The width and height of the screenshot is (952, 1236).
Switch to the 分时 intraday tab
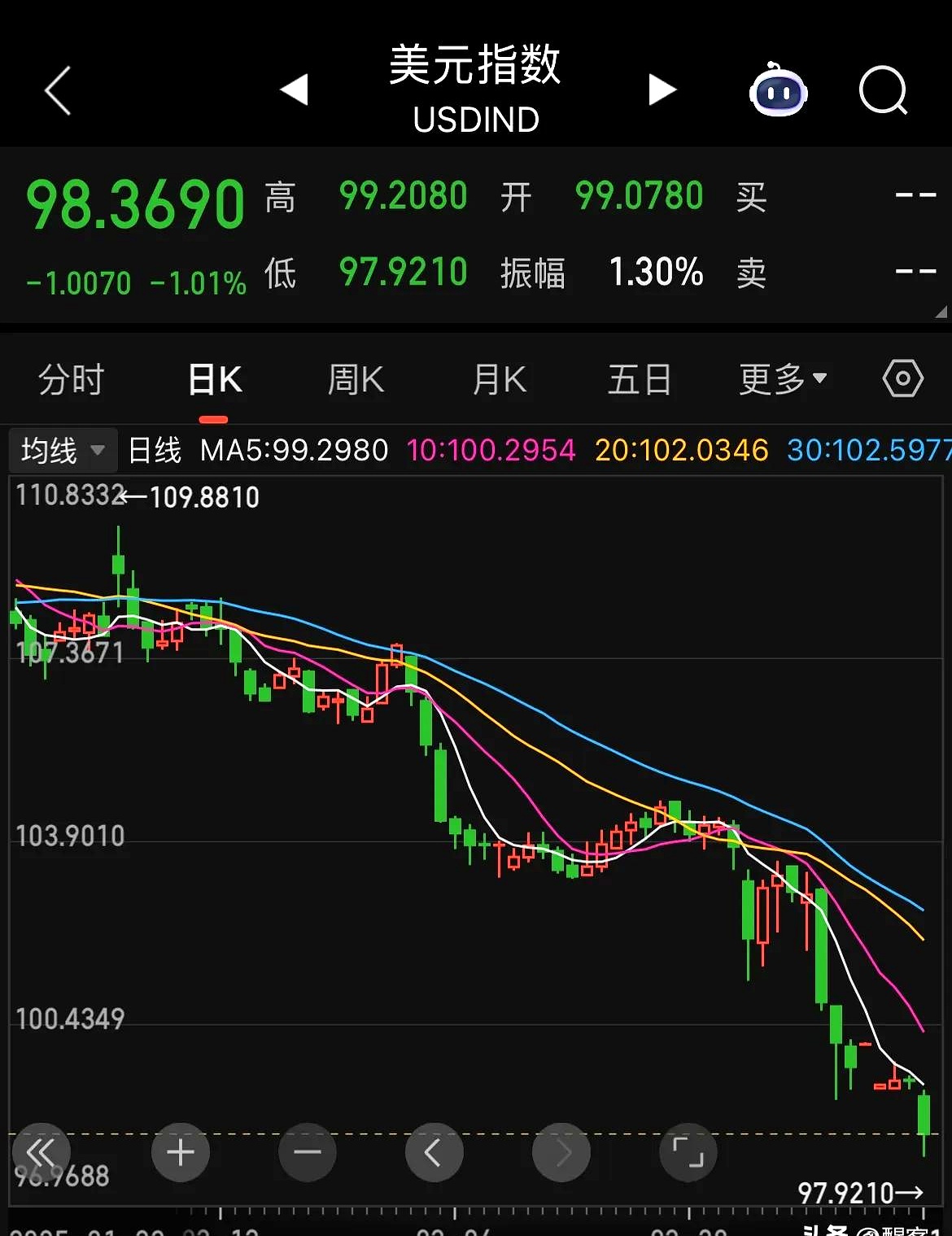(x=71, y=378)
